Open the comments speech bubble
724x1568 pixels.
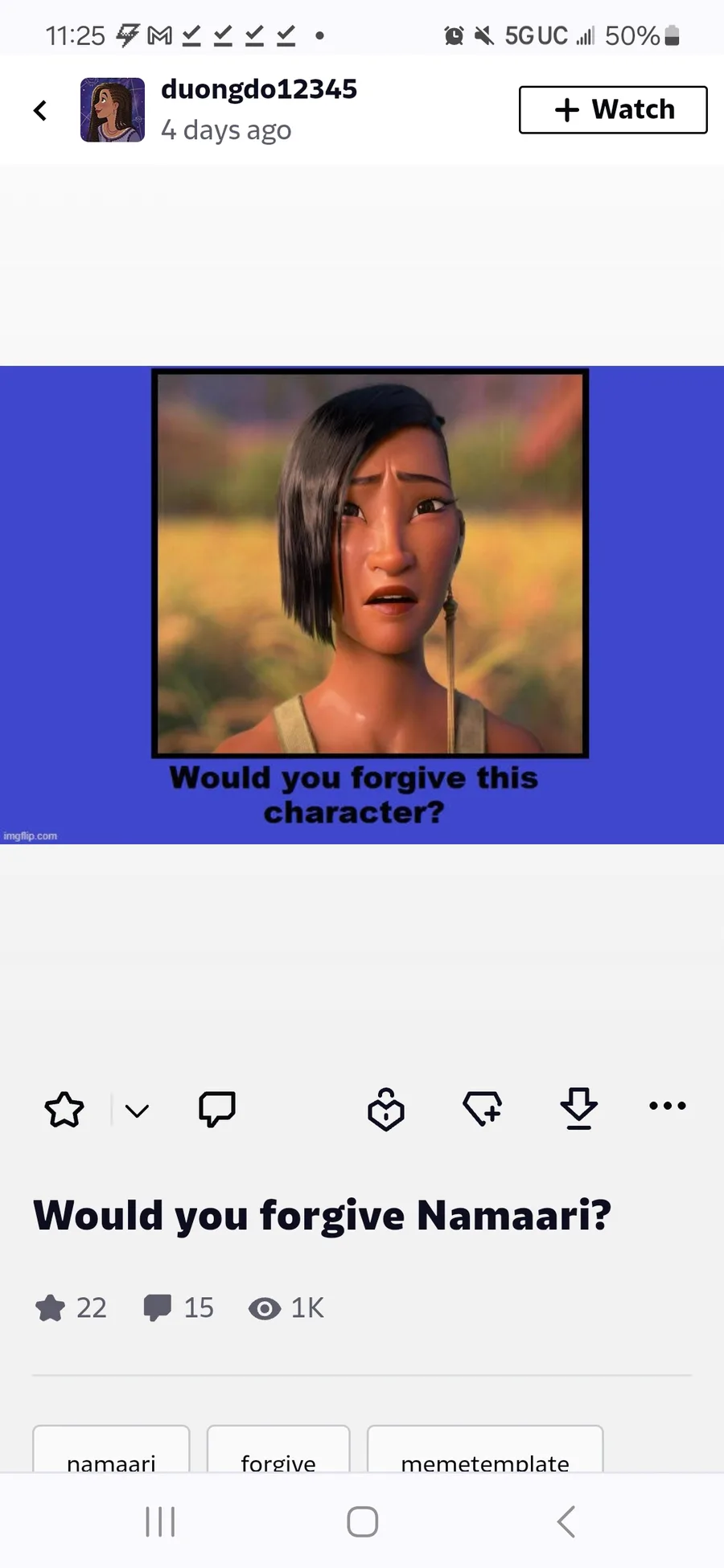click(217, 1109)
